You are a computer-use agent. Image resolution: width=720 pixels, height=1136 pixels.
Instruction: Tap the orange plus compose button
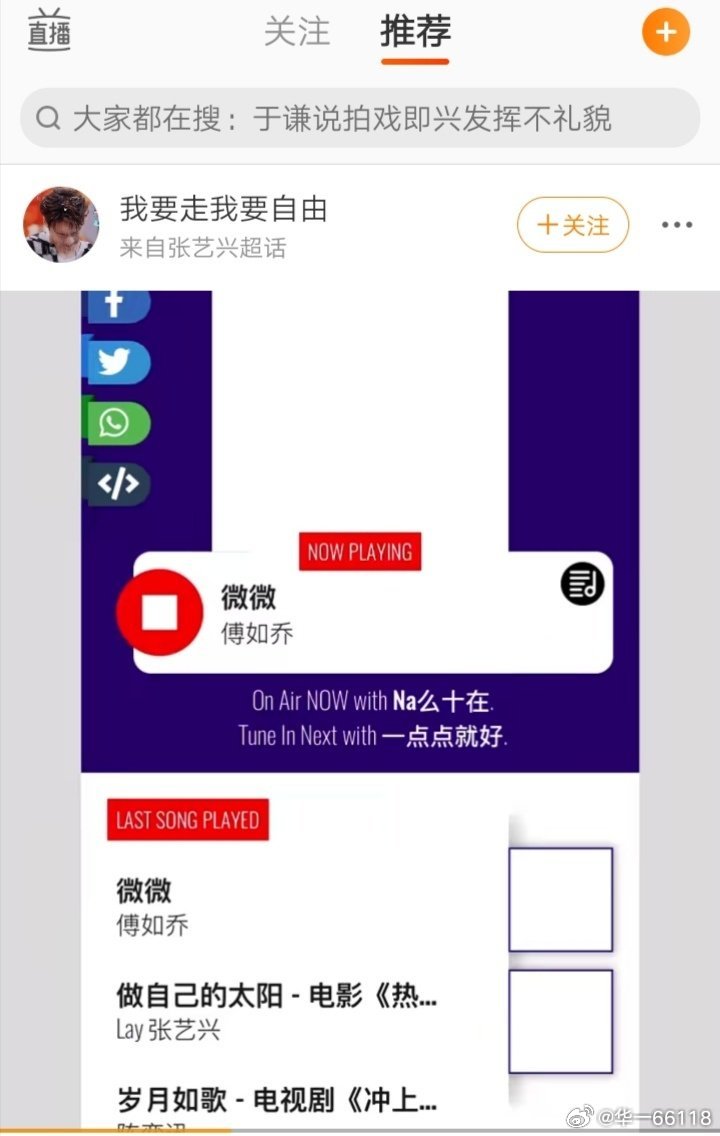pos(665,32)
